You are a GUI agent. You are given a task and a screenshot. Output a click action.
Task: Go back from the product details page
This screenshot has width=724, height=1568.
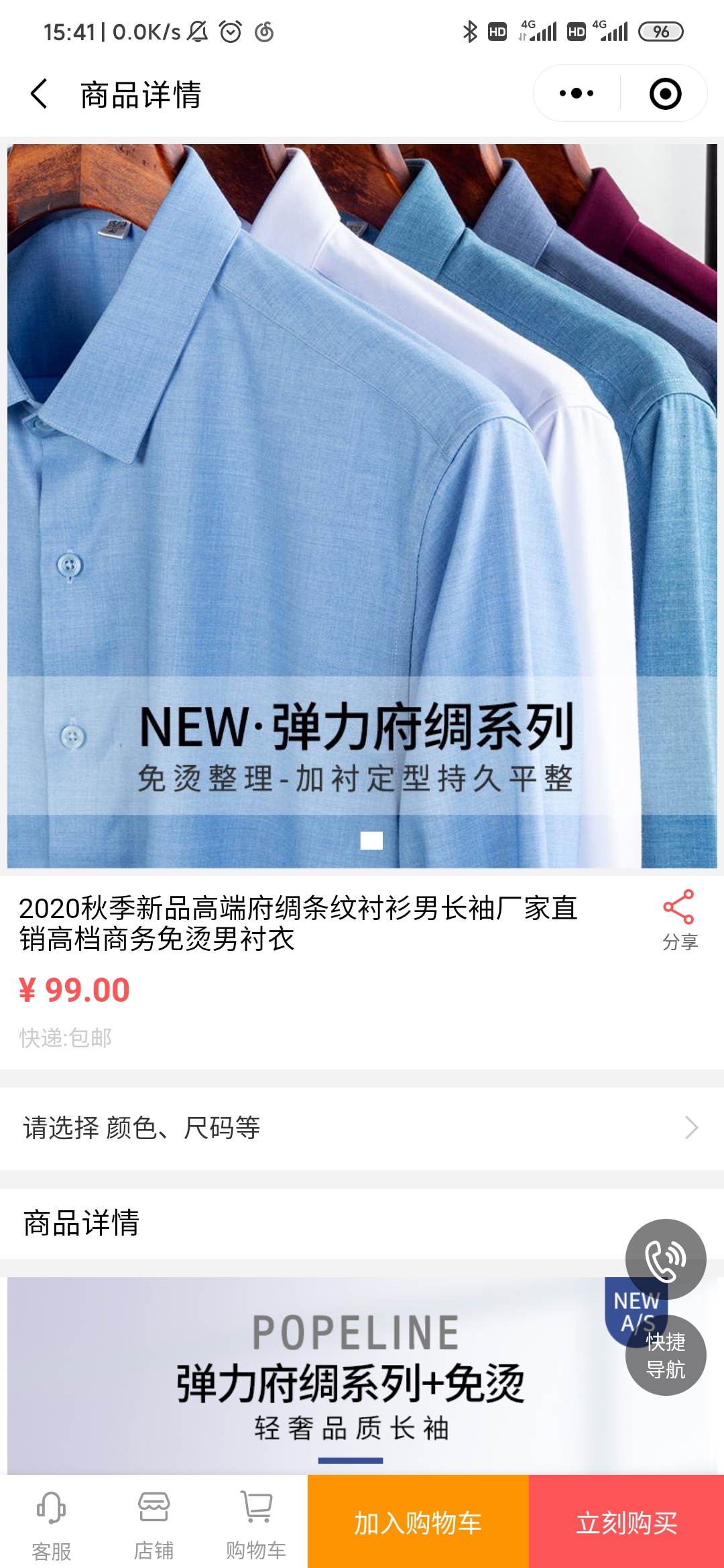point(40,94)
